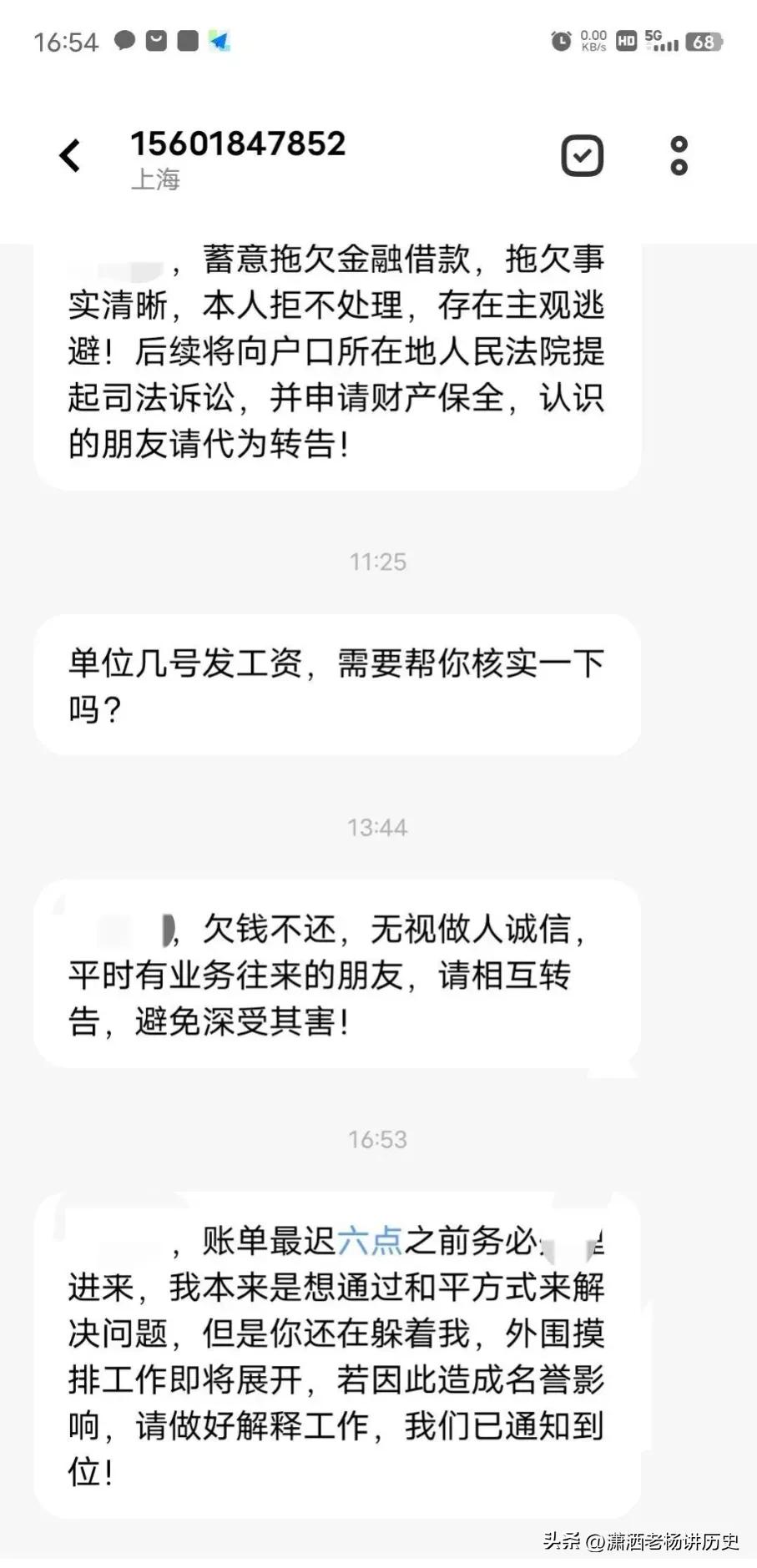This screenshot has height=1568, width=757.
Task: Tap the Telegram icon in the status bar
Action: point(220,40)
